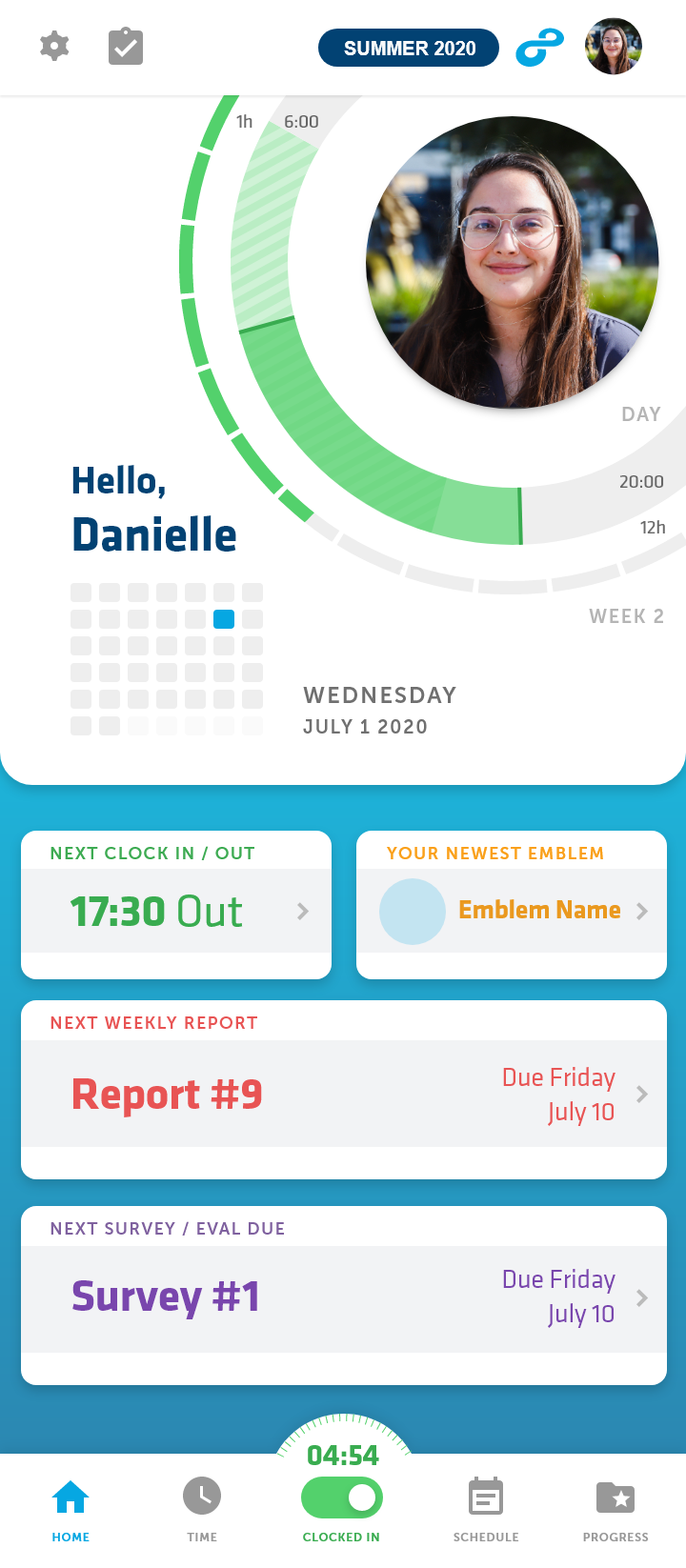This screenshot has height=1568, width=686.
Task: Open weekly Report #9
Action: pyautogui.click(x=344, y=1090)
